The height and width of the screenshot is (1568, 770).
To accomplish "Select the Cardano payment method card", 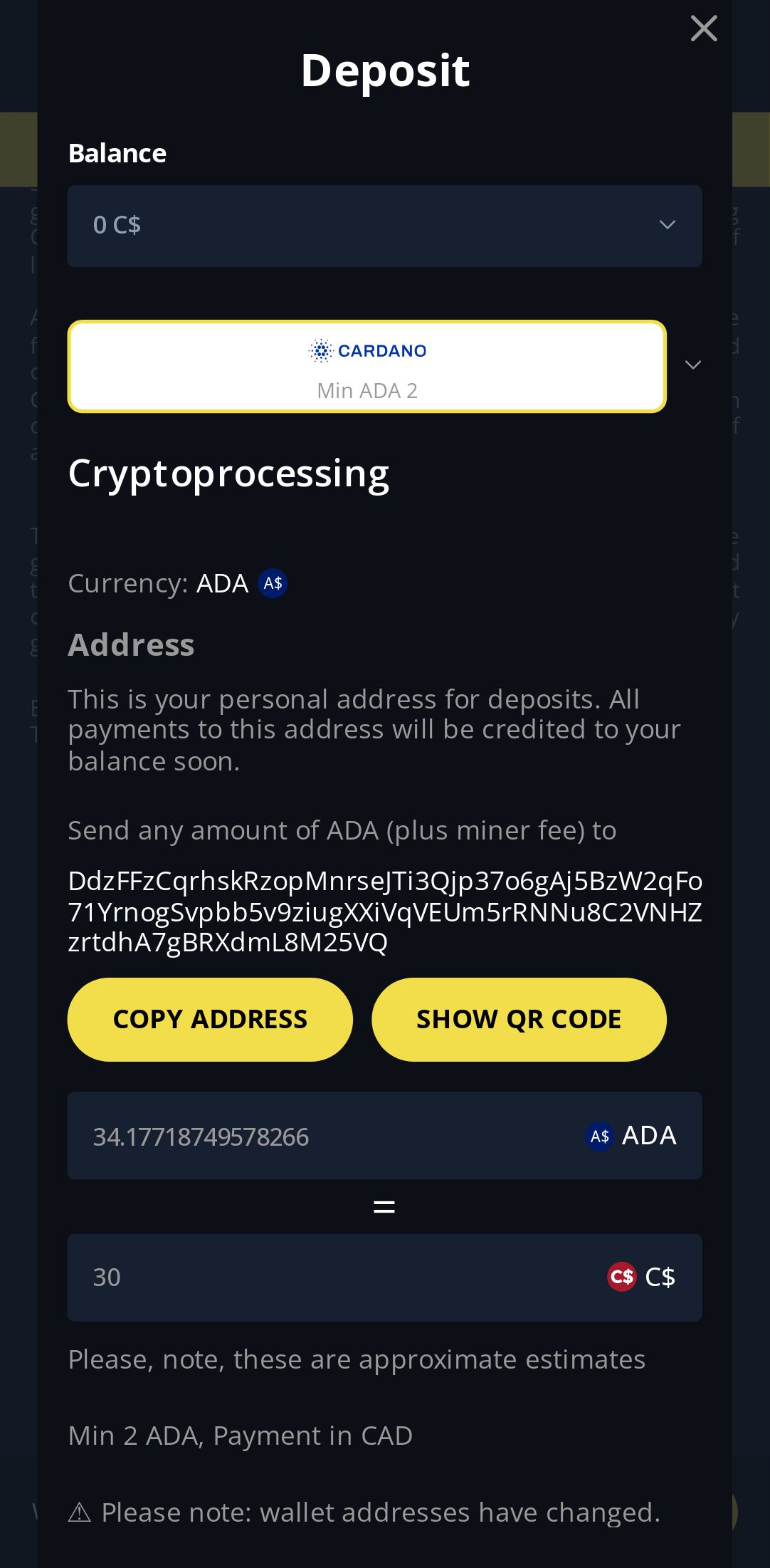I will click(x=366, y=367).
